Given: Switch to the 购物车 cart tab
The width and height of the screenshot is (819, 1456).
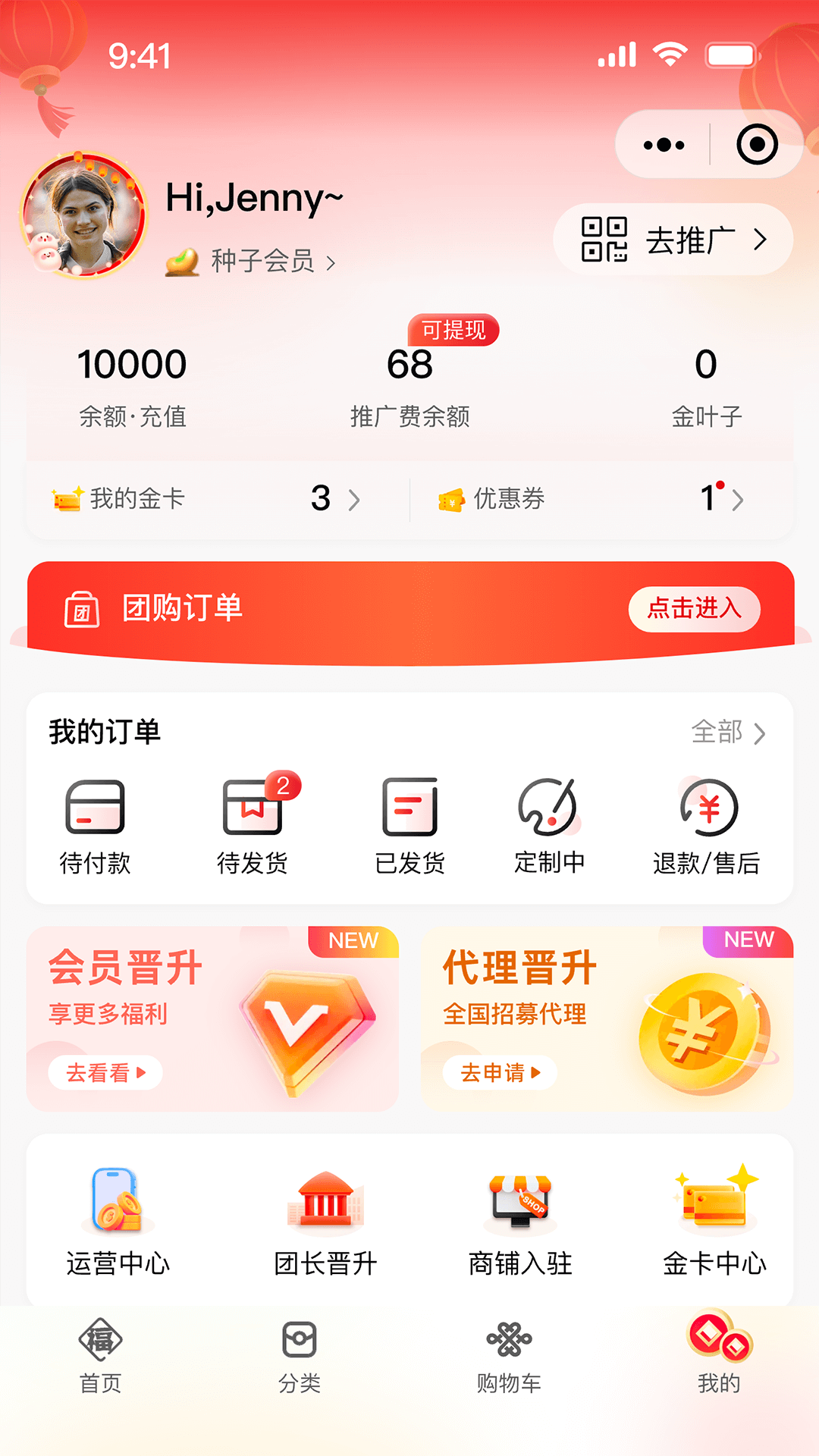Looking at the screenshot, I should coord(508,1357).
